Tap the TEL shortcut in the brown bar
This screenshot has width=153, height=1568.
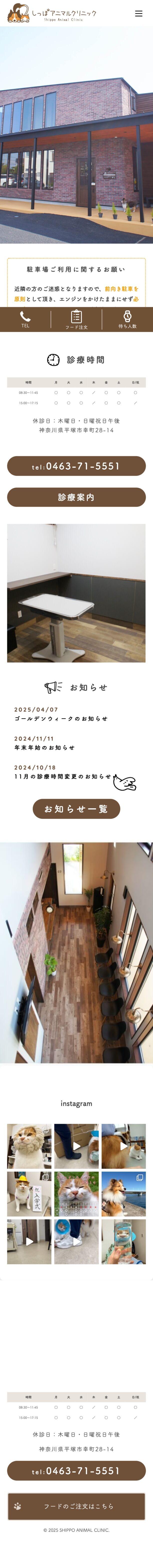tap(25, 319)
